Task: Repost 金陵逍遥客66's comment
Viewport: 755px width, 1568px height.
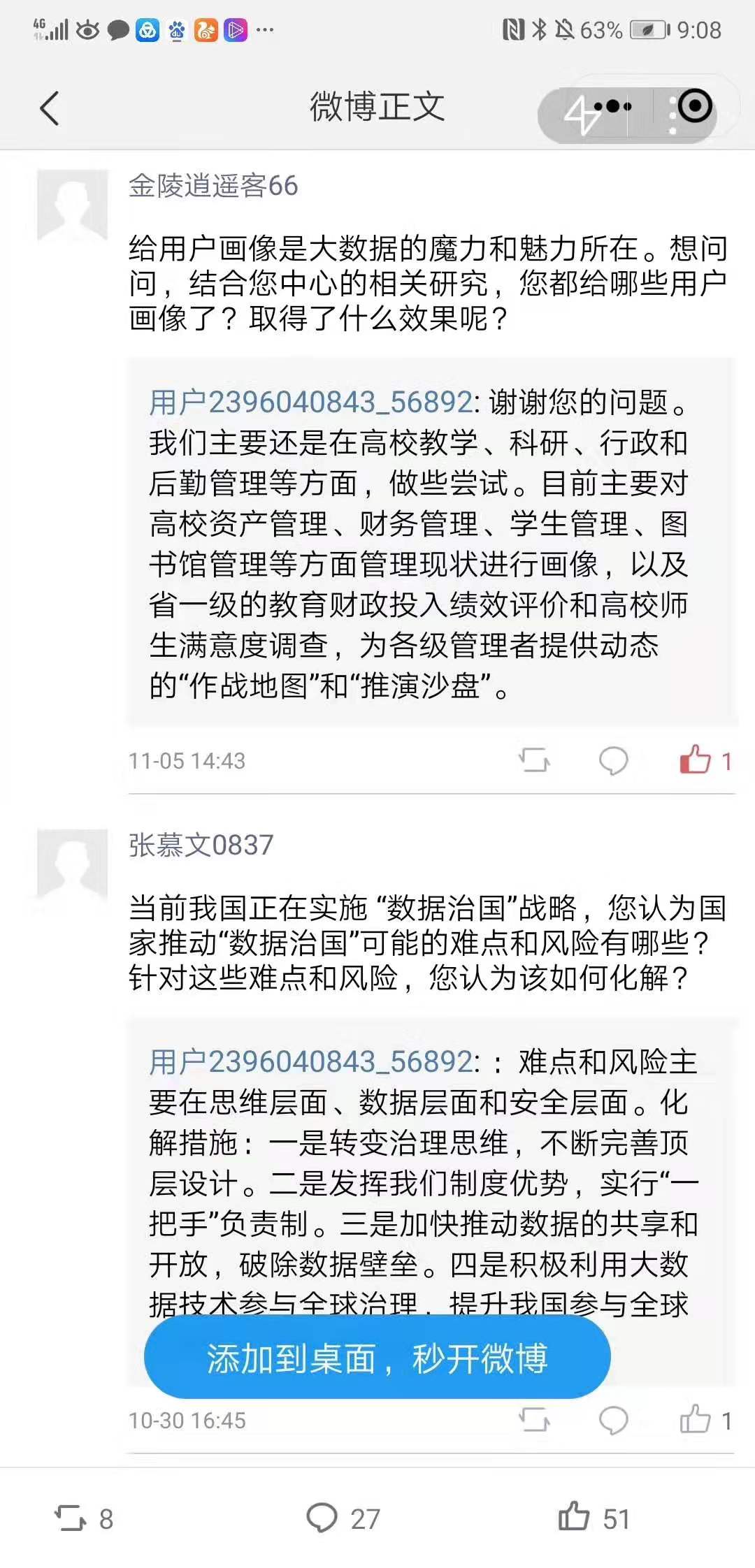Action: pos(535,760)
